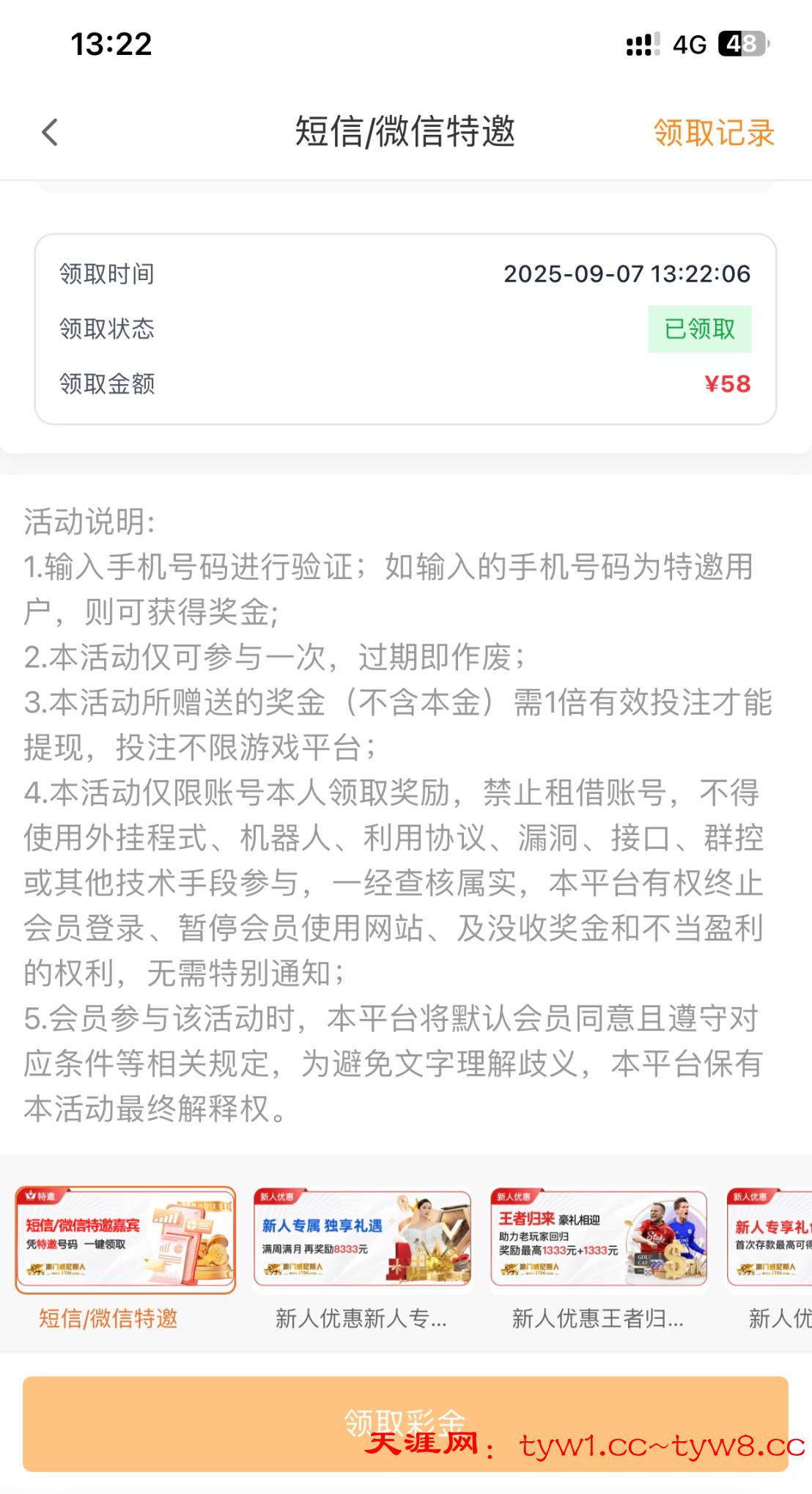
Task: Open the 新人专享礼 first deposit card
Action: click(x=771, y=1238)
